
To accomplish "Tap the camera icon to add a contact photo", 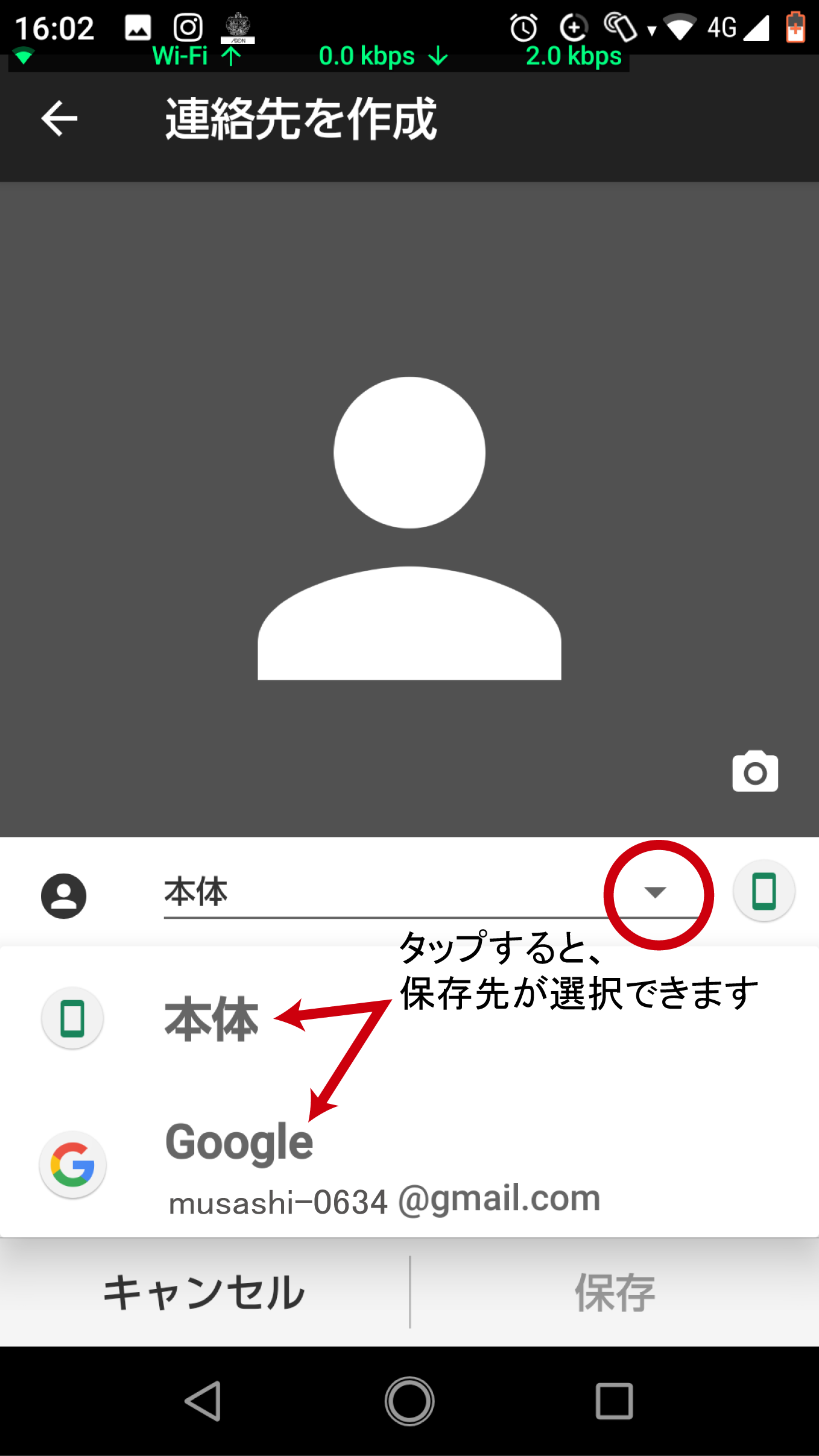I will [x=754, y=772].
